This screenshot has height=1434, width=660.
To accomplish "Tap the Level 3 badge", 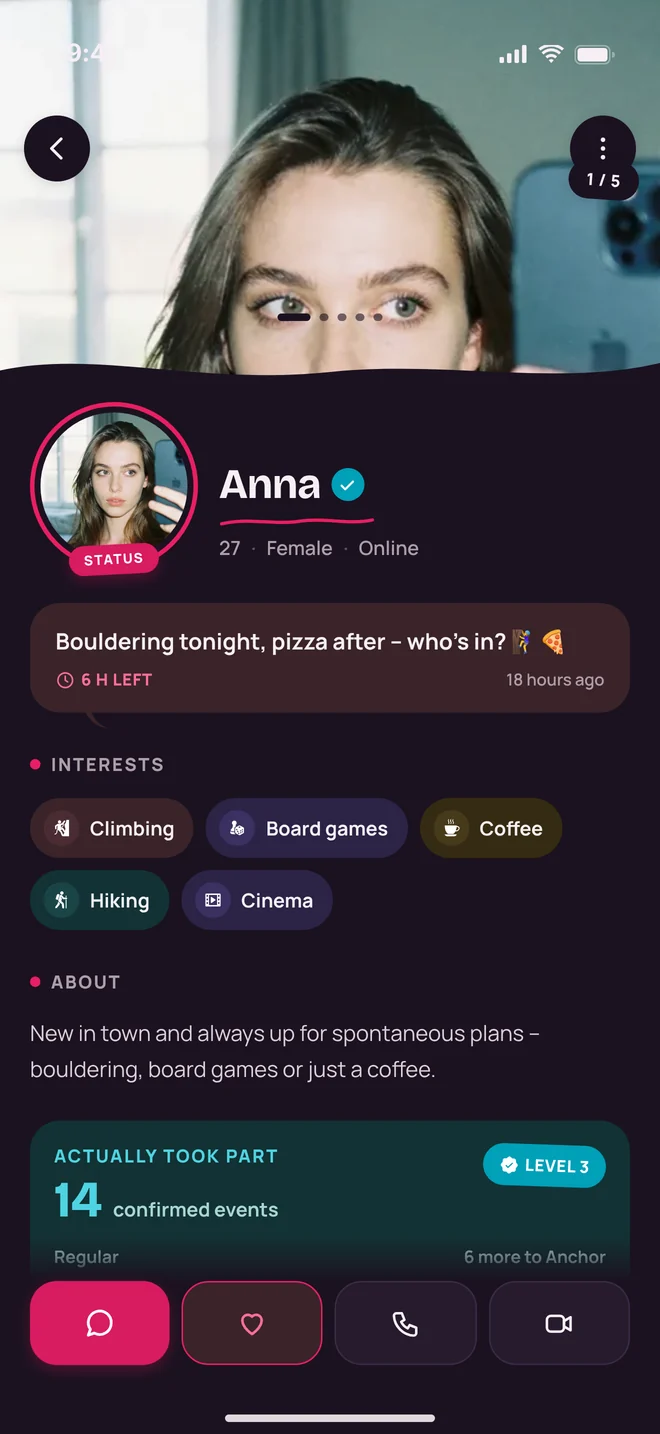I will (x=544, y=1165).
